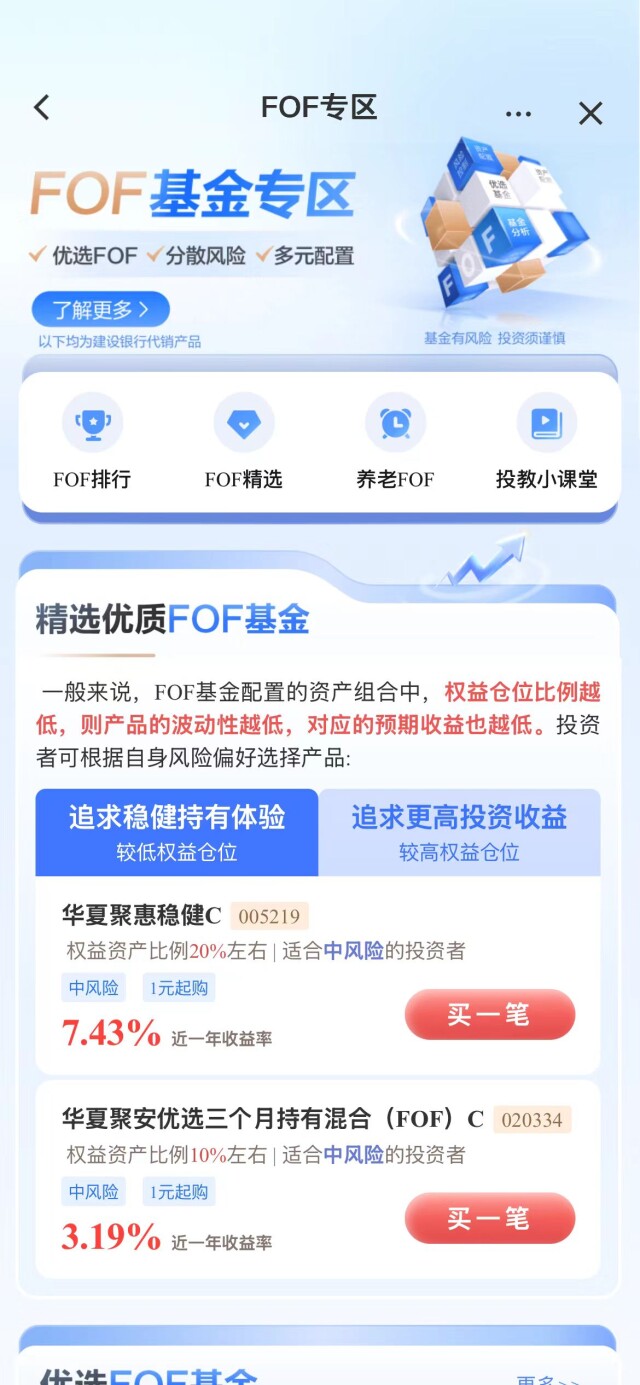Close the FOF专区 page
The height and width of the screenshot is (1385, 640).
[x=591, y=113]
